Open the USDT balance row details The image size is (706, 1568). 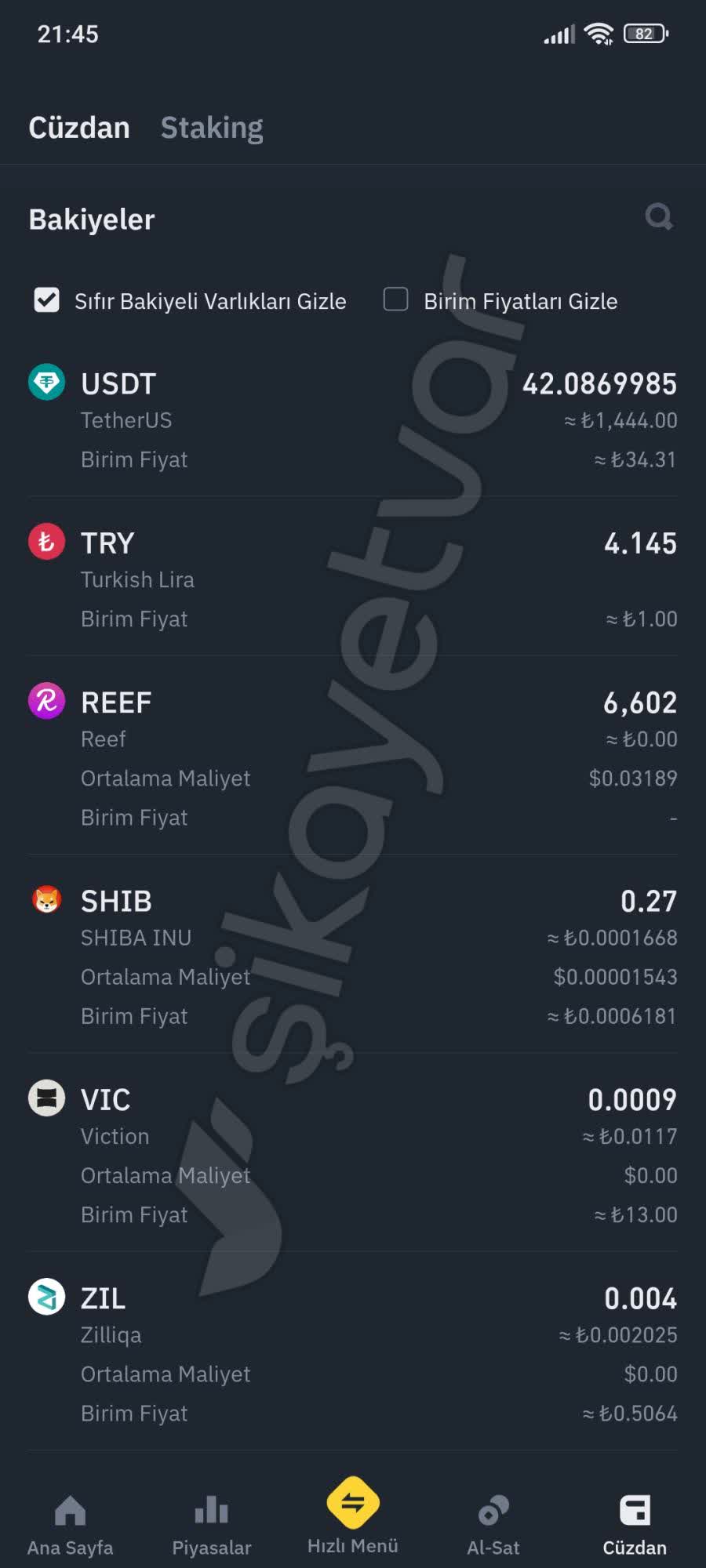353,419
